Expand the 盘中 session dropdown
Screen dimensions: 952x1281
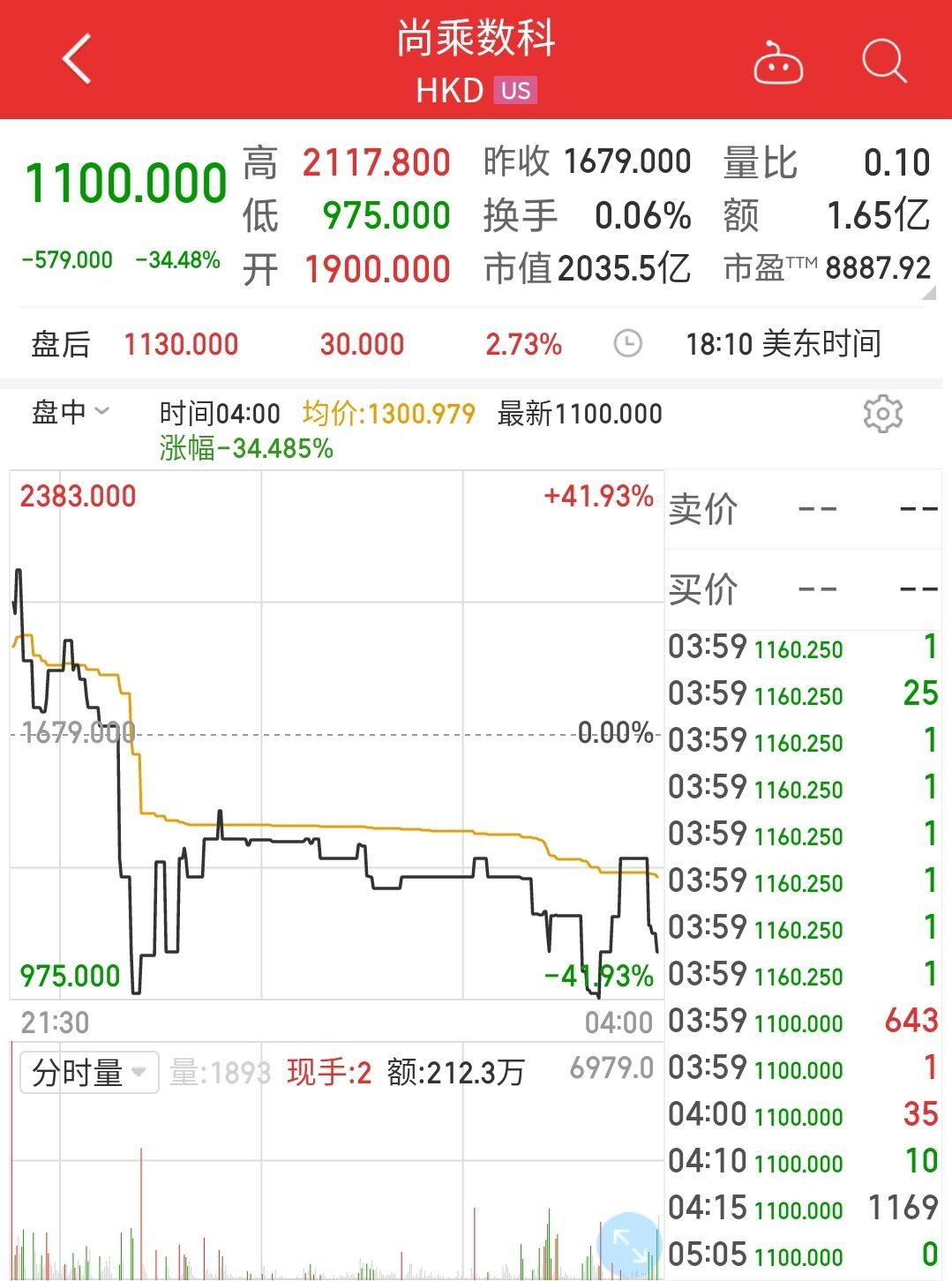[x=71, y=412]
